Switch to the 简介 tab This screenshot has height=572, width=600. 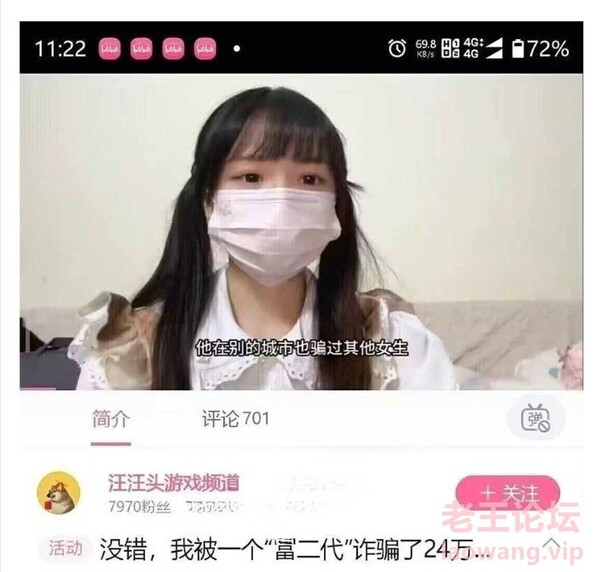111,419
